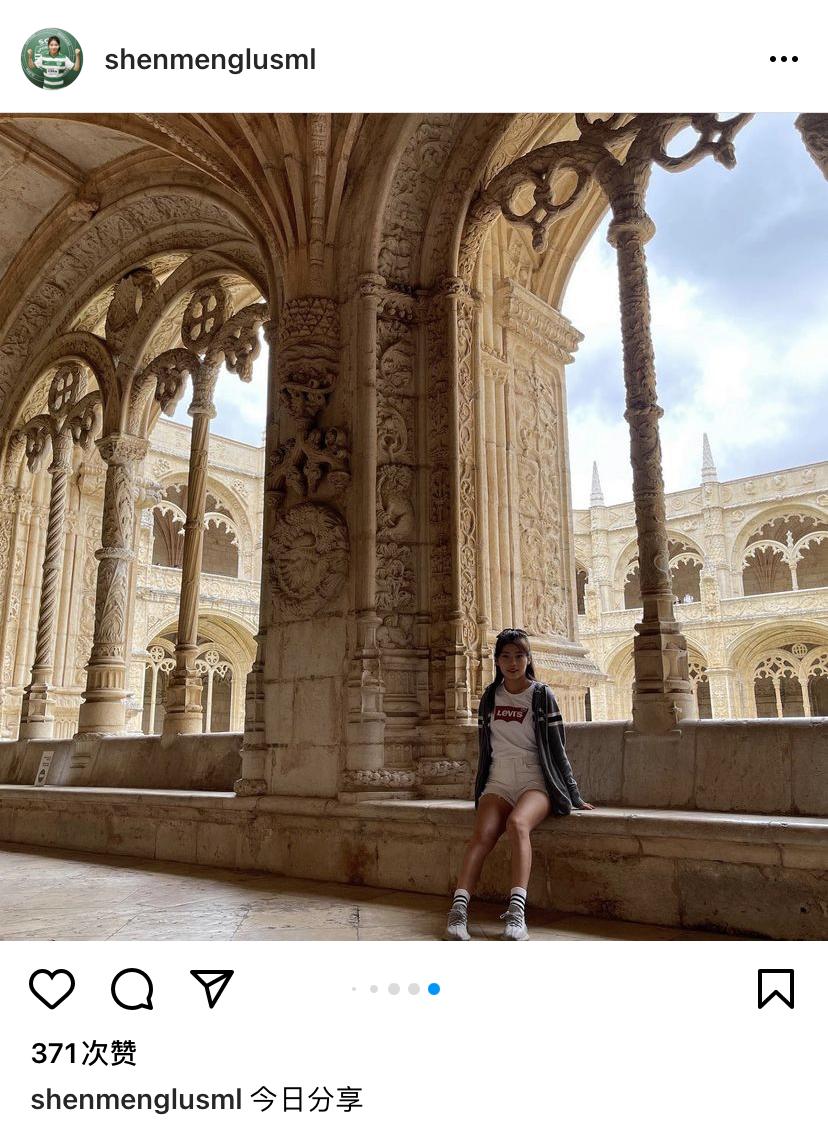The height and width of the screenshot is (1121, 828).
Task: Open shenmenglusml's profile picture
Action: point(51,59)
